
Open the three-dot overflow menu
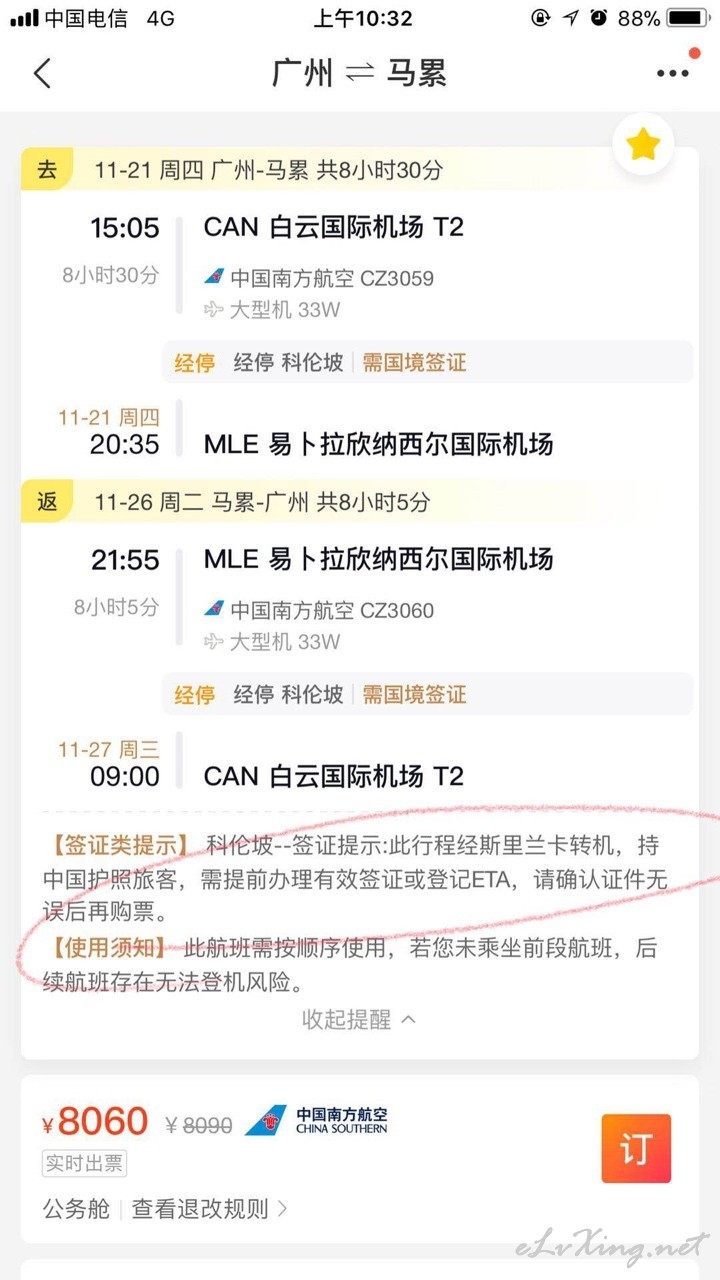[x=672, y=73]
